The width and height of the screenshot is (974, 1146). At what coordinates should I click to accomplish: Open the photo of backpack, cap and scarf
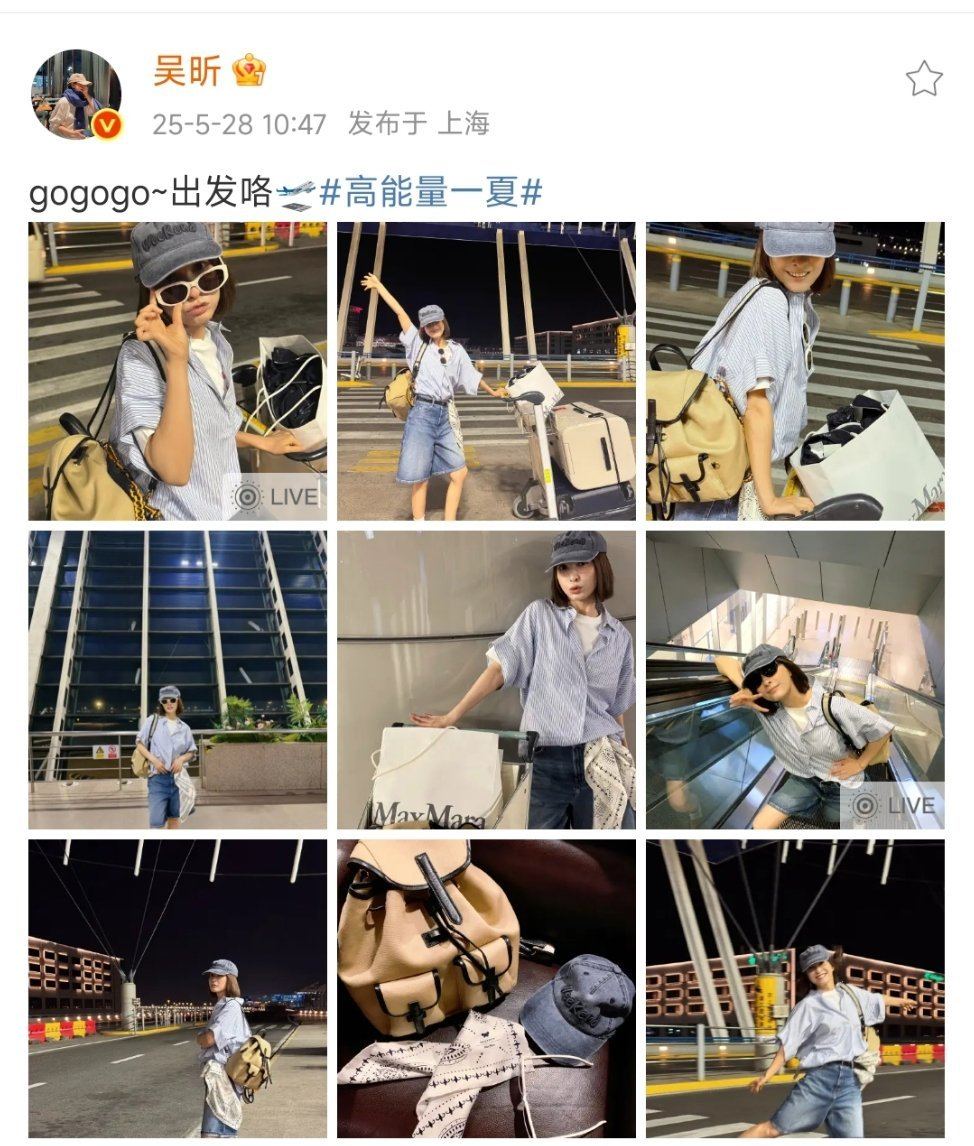tap(486, 988)
